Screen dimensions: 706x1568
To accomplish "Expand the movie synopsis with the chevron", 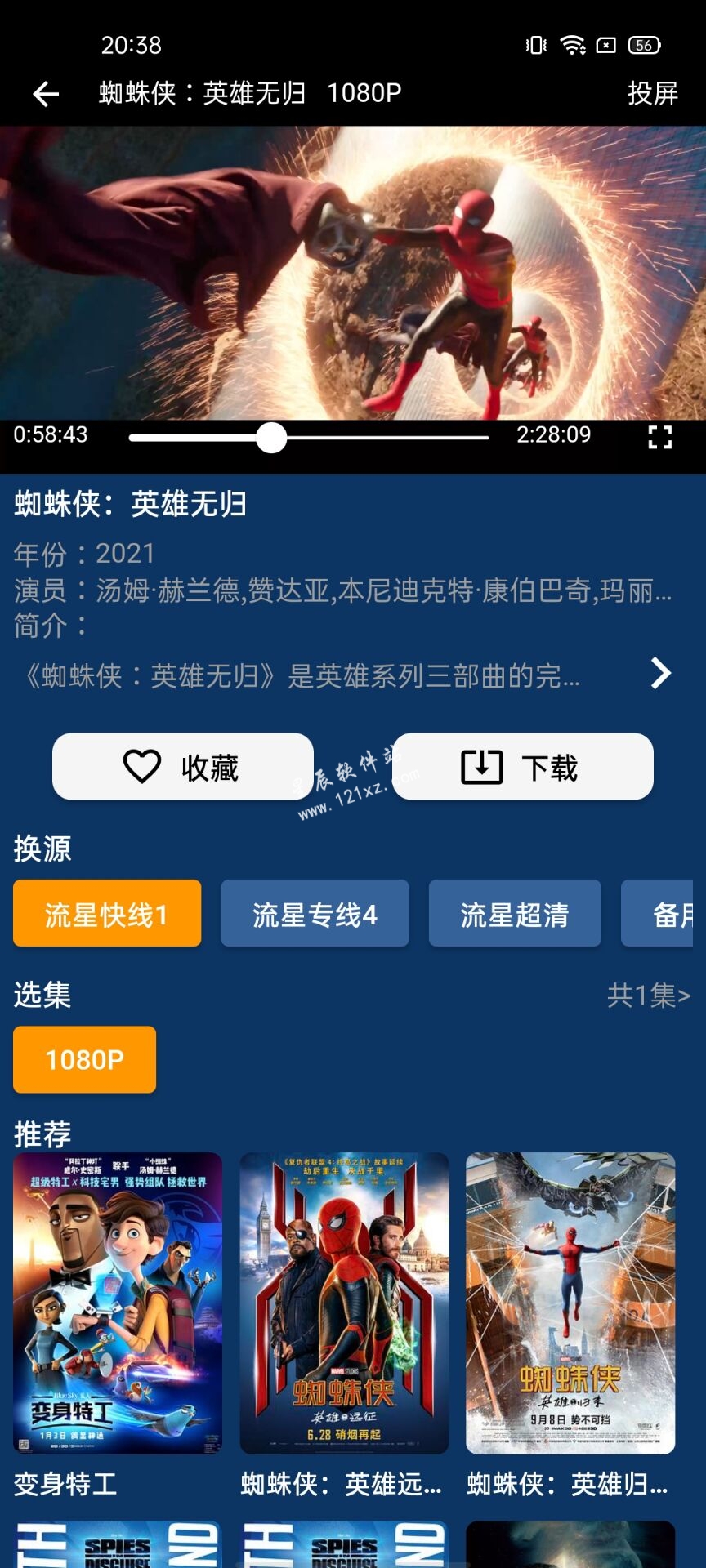I will tap(660, 674).
